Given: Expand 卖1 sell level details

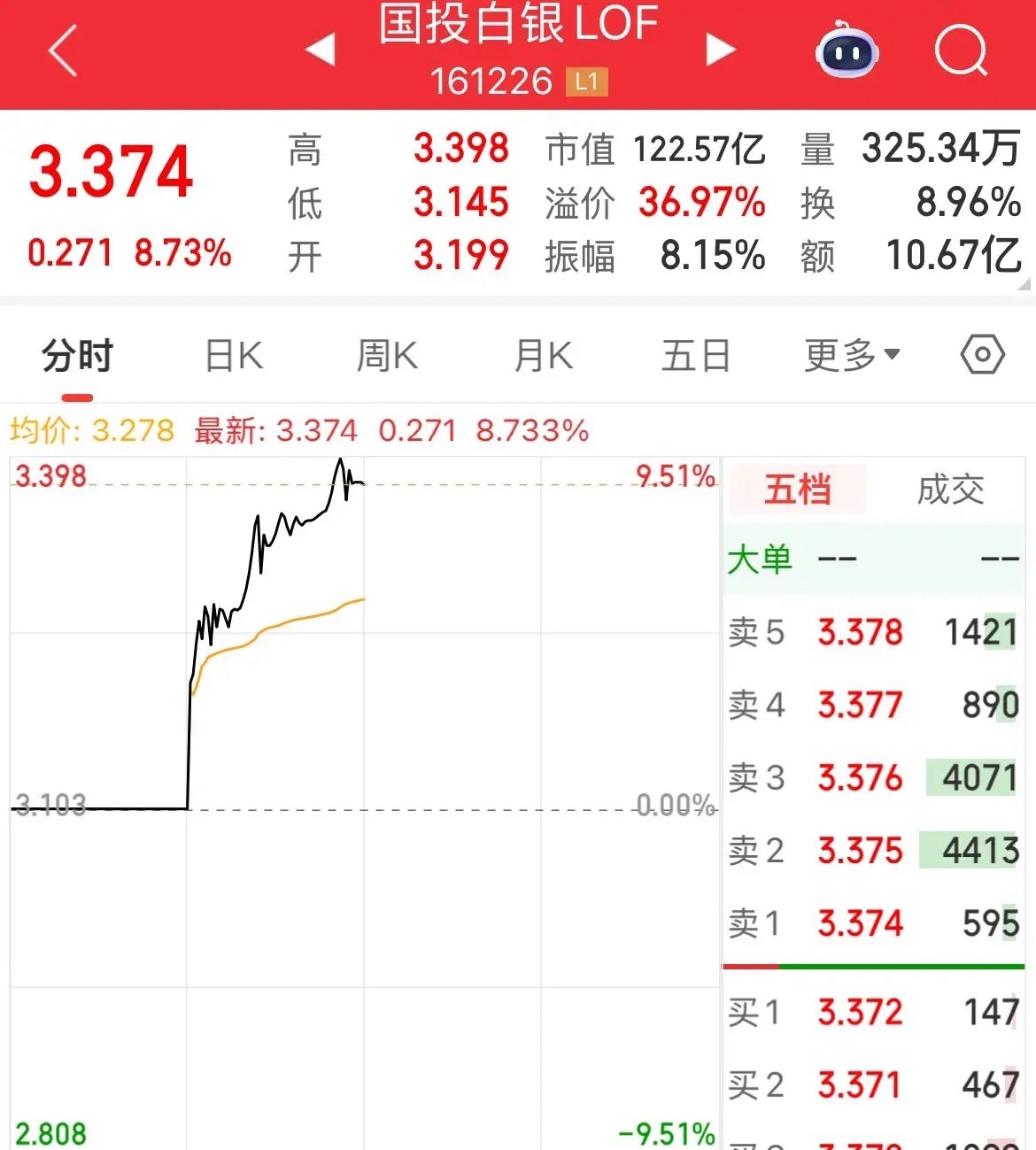Looking at the screenshot, I should [872, 923].
